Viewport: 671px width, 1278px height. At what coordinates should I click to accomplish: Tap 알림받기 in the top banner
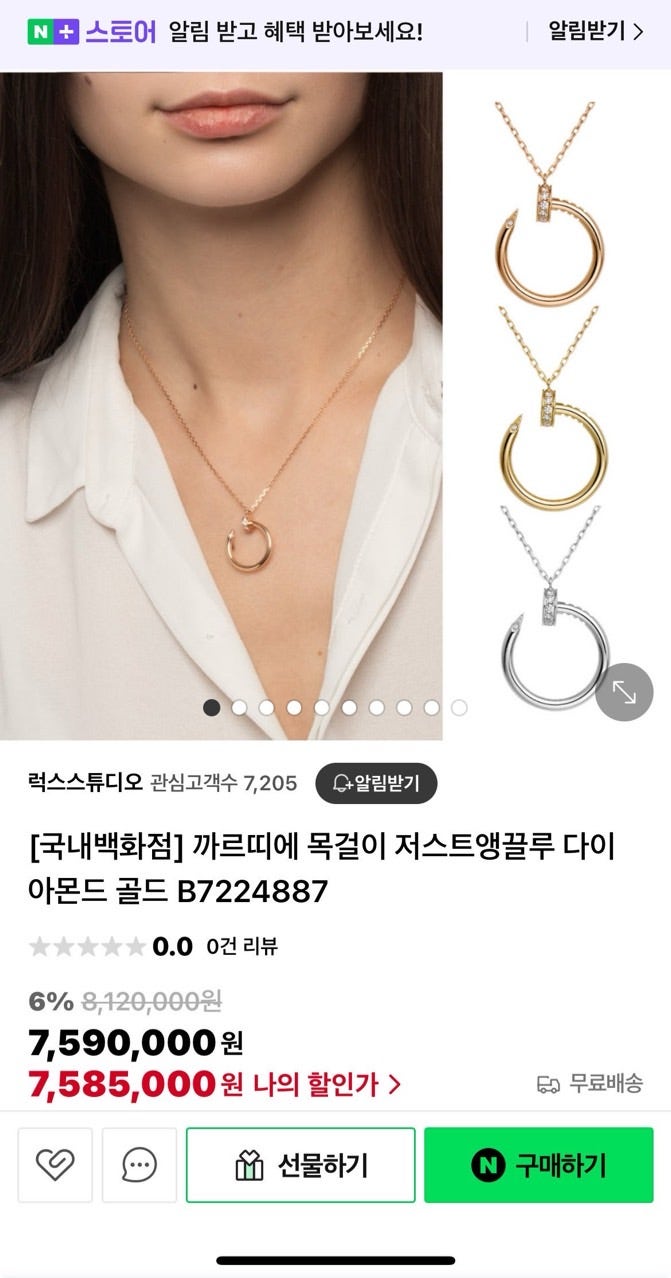(595, 32)
